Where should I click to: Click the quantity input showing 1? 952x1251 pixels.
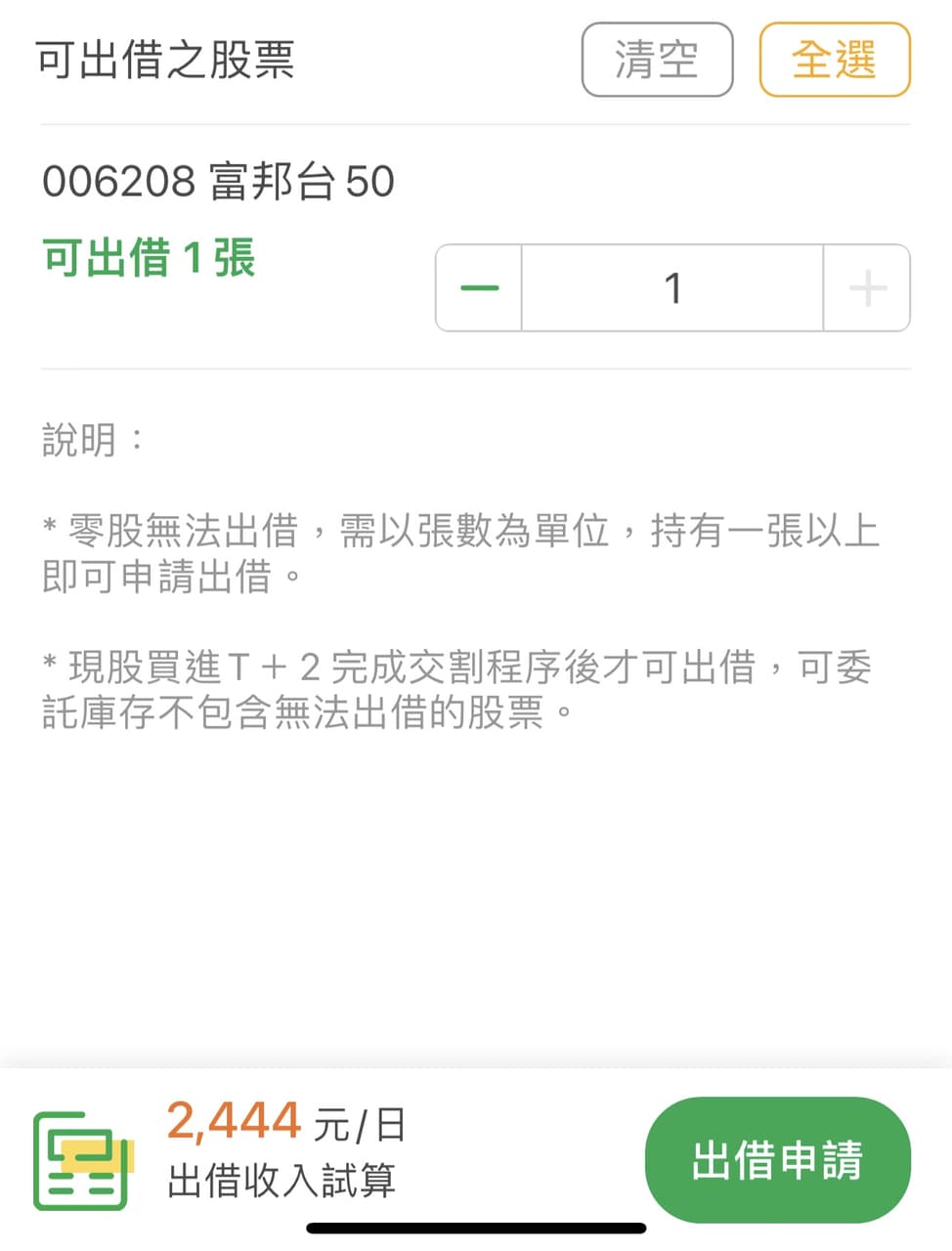click(671, 287)
